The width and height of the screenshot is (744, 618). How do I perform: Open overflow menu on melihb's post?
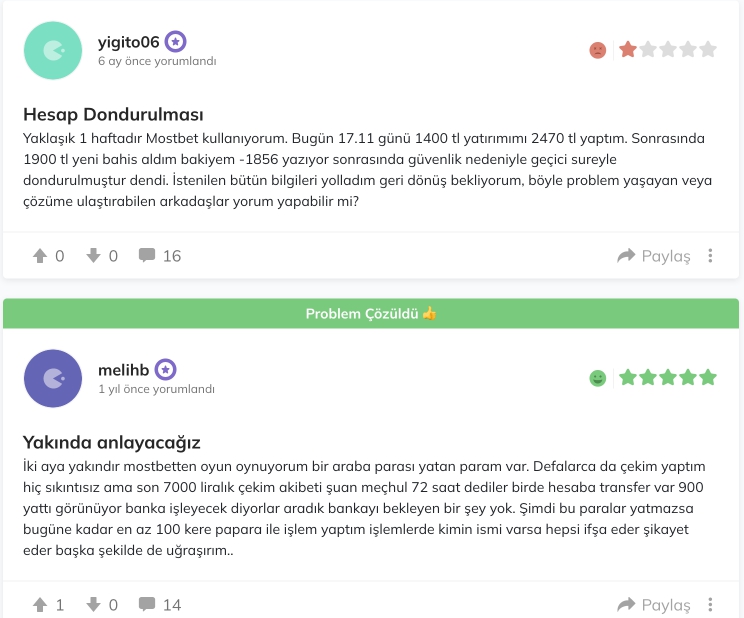pyautogui.click(x=710, y=605)
